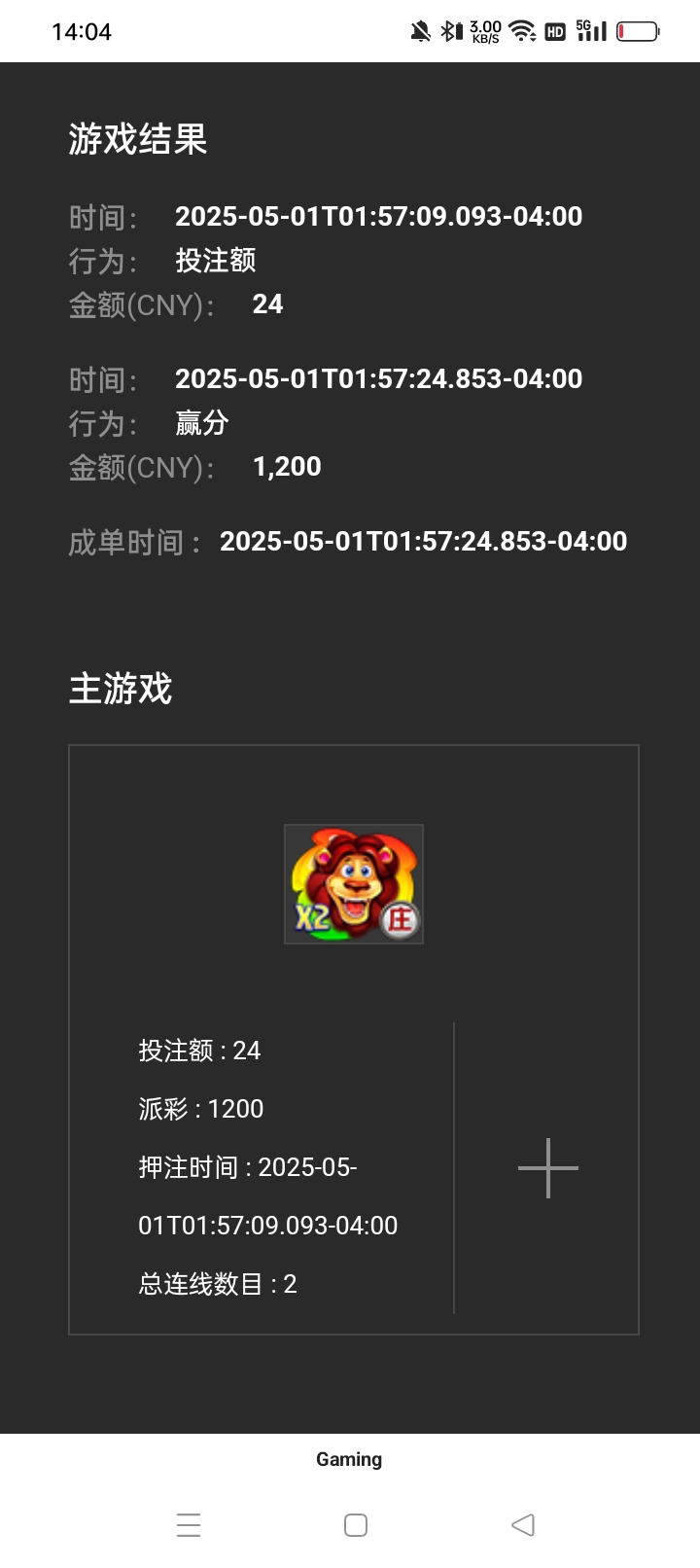Go back using the system back button
Screen dimensions: 700x1568
pos(523,1524)
